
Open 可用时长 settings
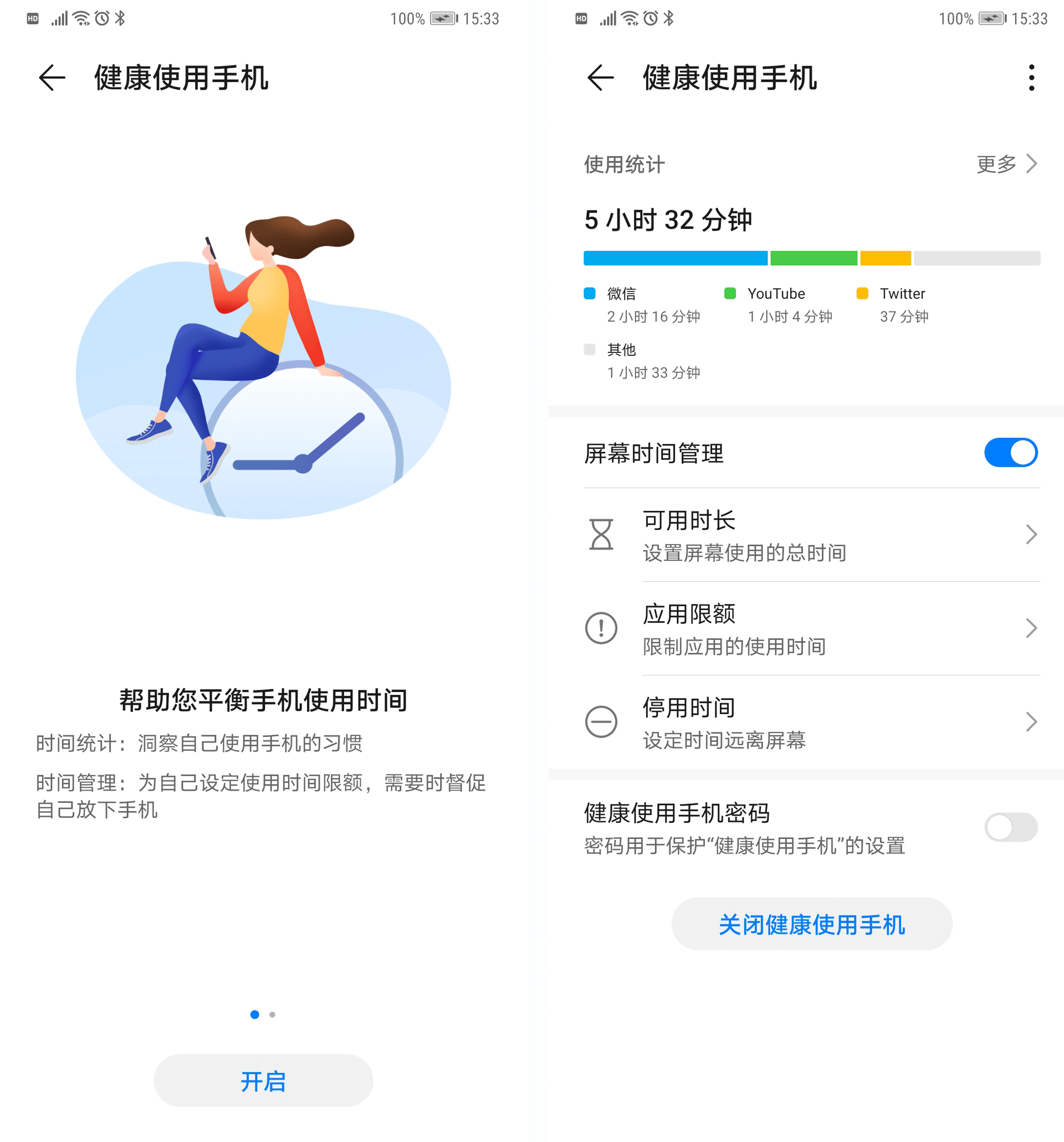click(x=811, y=535)
